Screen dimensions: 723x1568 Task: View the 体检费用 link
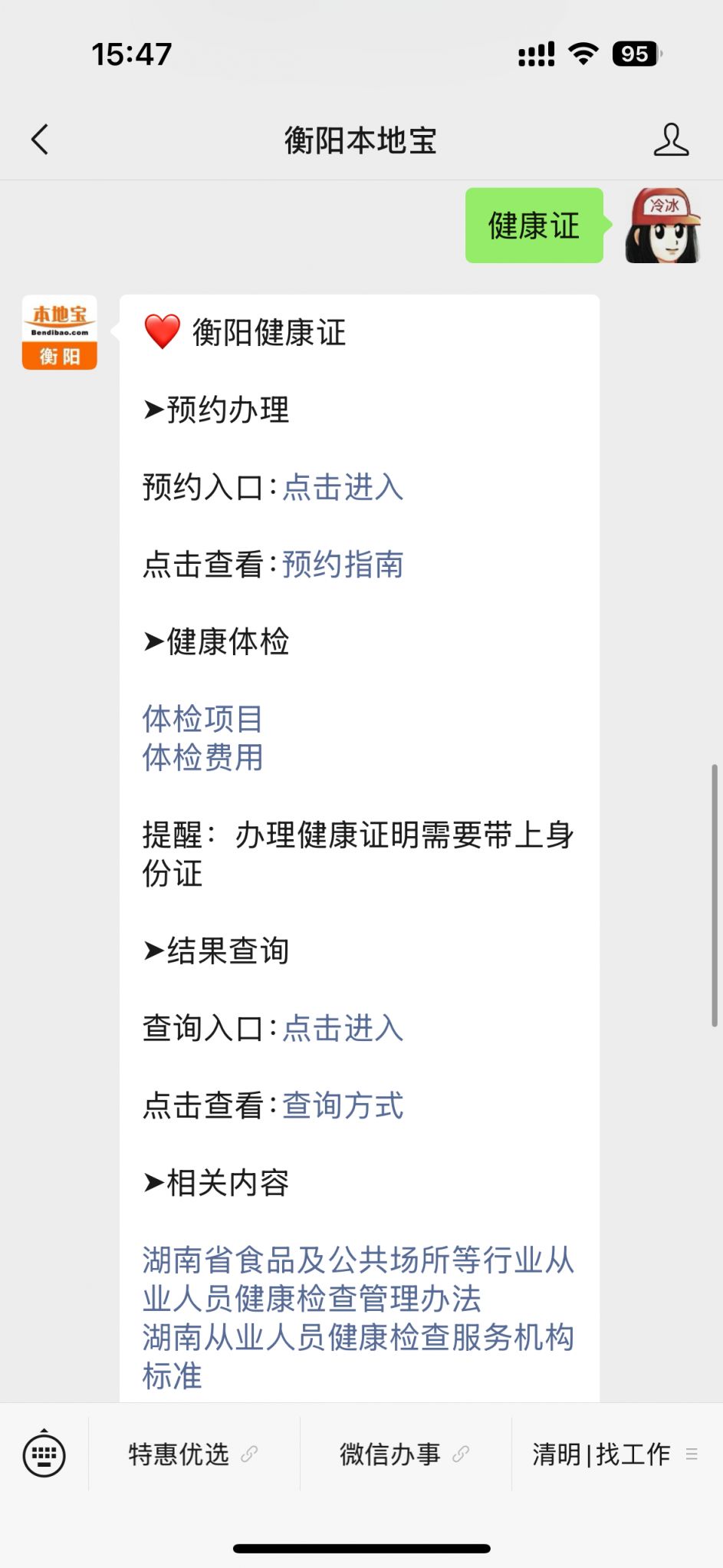pyautogui.click(x=203, y=757)
